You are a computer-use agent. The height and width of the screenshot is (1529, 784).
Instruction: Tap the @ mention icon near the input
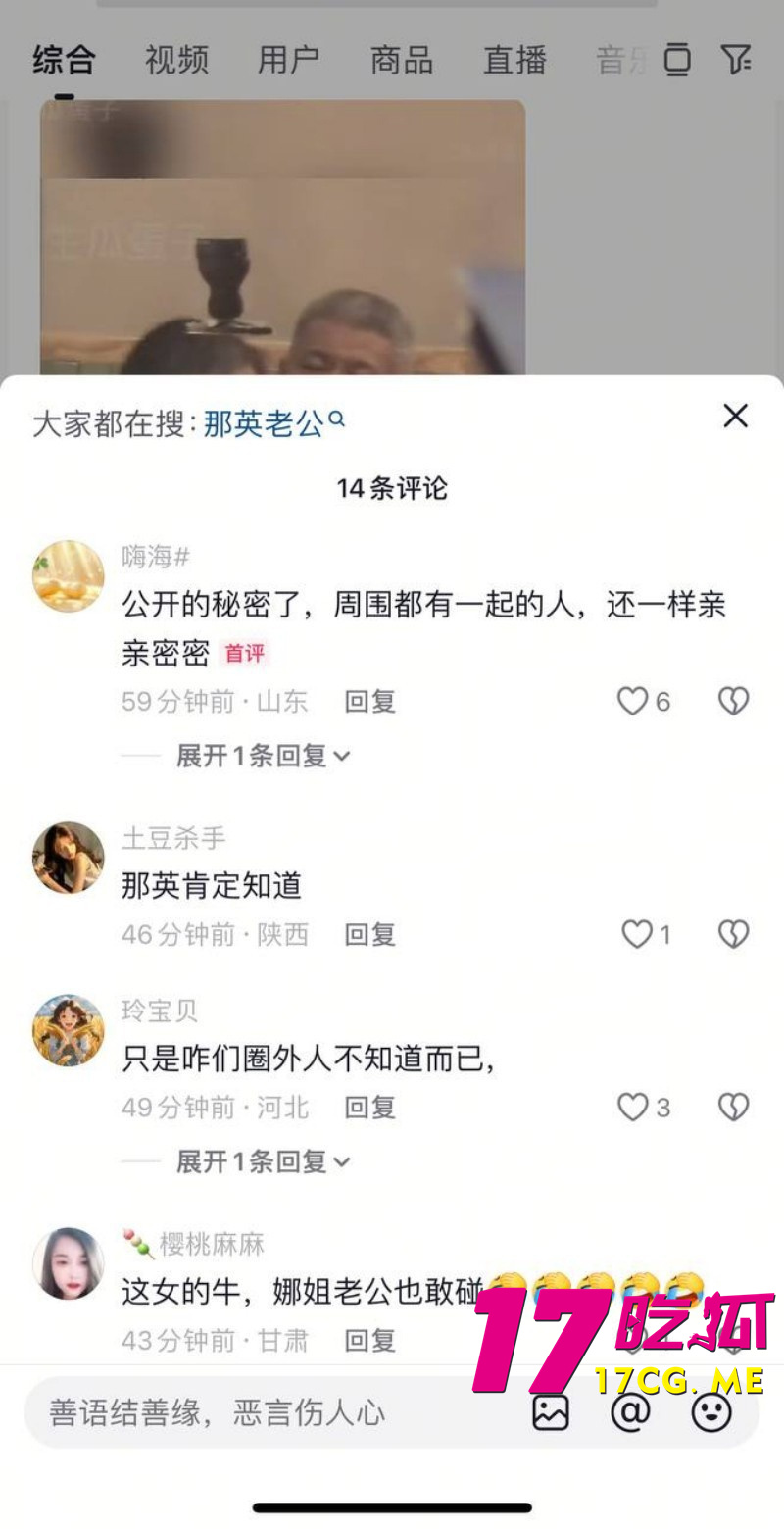(632, 1412)
